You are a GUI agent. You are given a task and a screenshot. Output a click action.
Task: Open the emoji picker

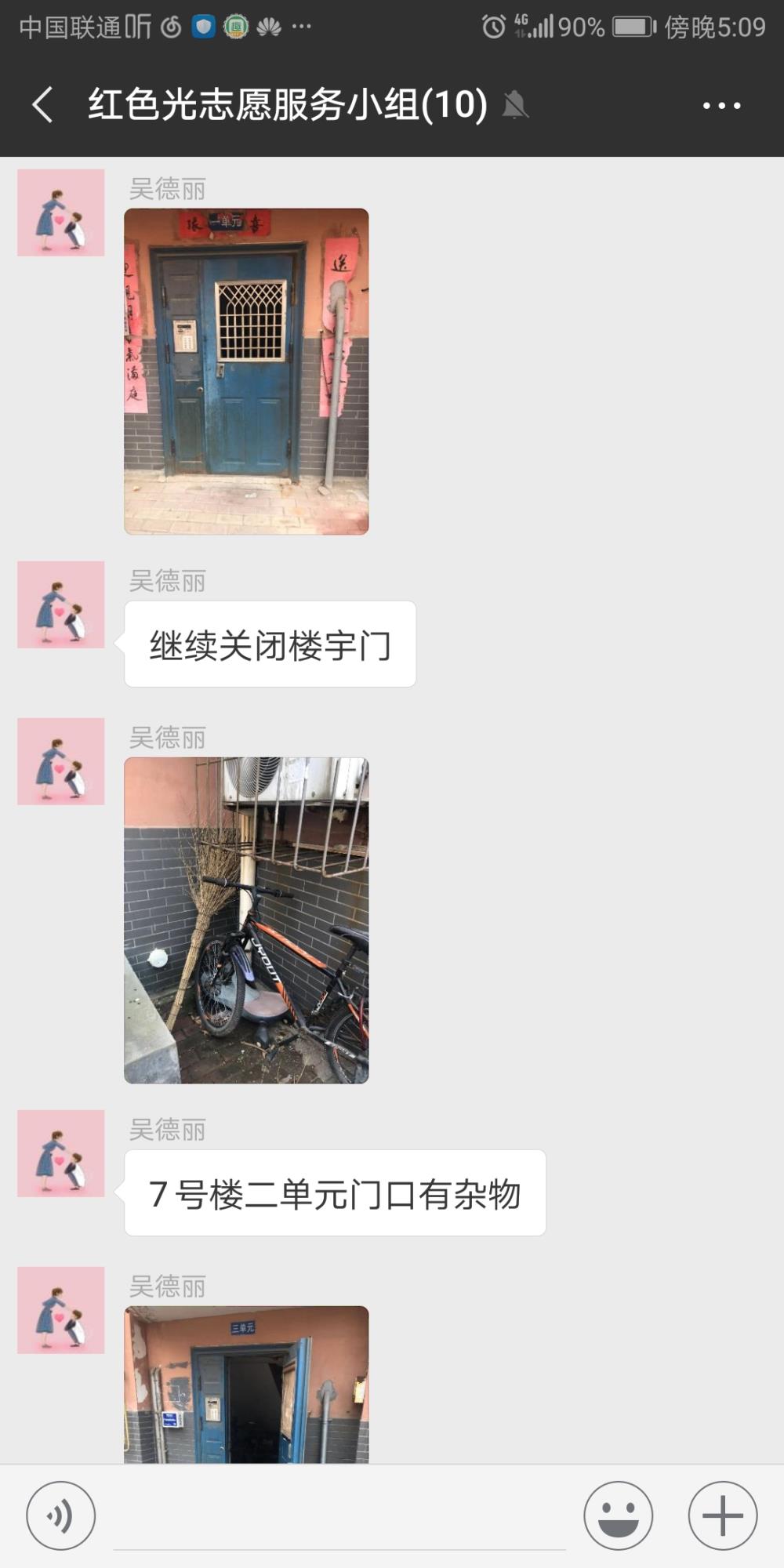618,1515
